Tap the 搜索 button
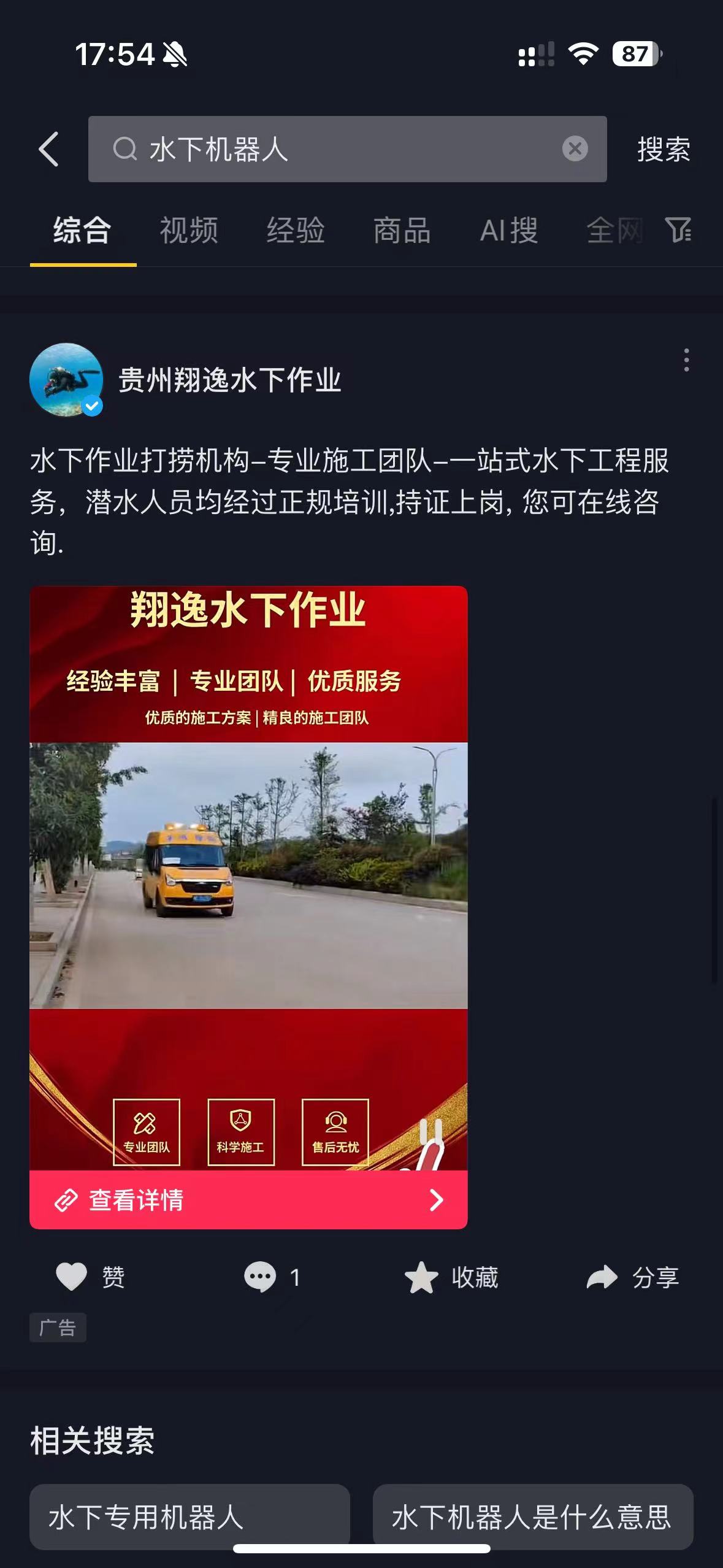Screen dimensions: 723x1568 664,149
